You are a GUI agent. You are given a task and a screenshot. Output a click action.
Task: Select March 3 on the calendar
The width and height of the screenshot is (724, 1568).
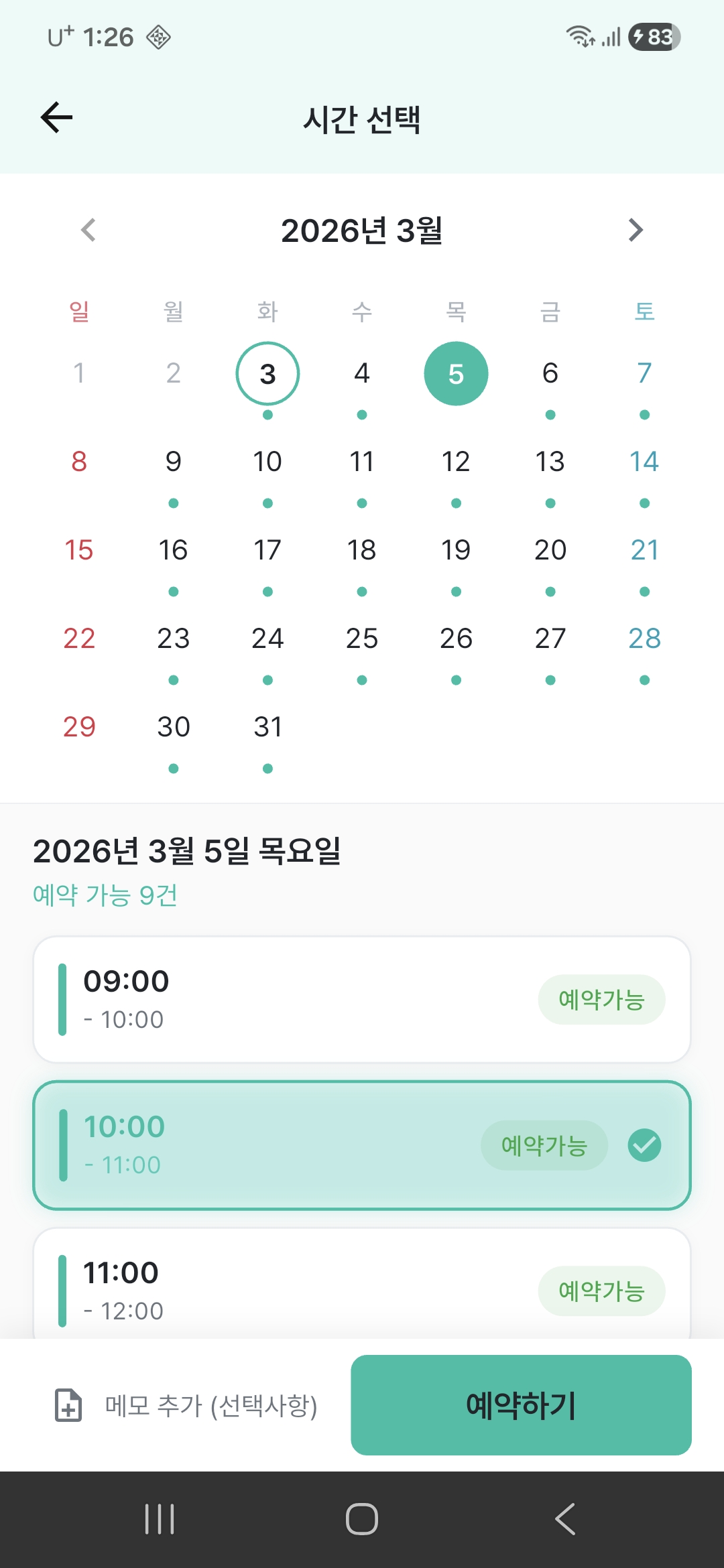click(267, 374)
